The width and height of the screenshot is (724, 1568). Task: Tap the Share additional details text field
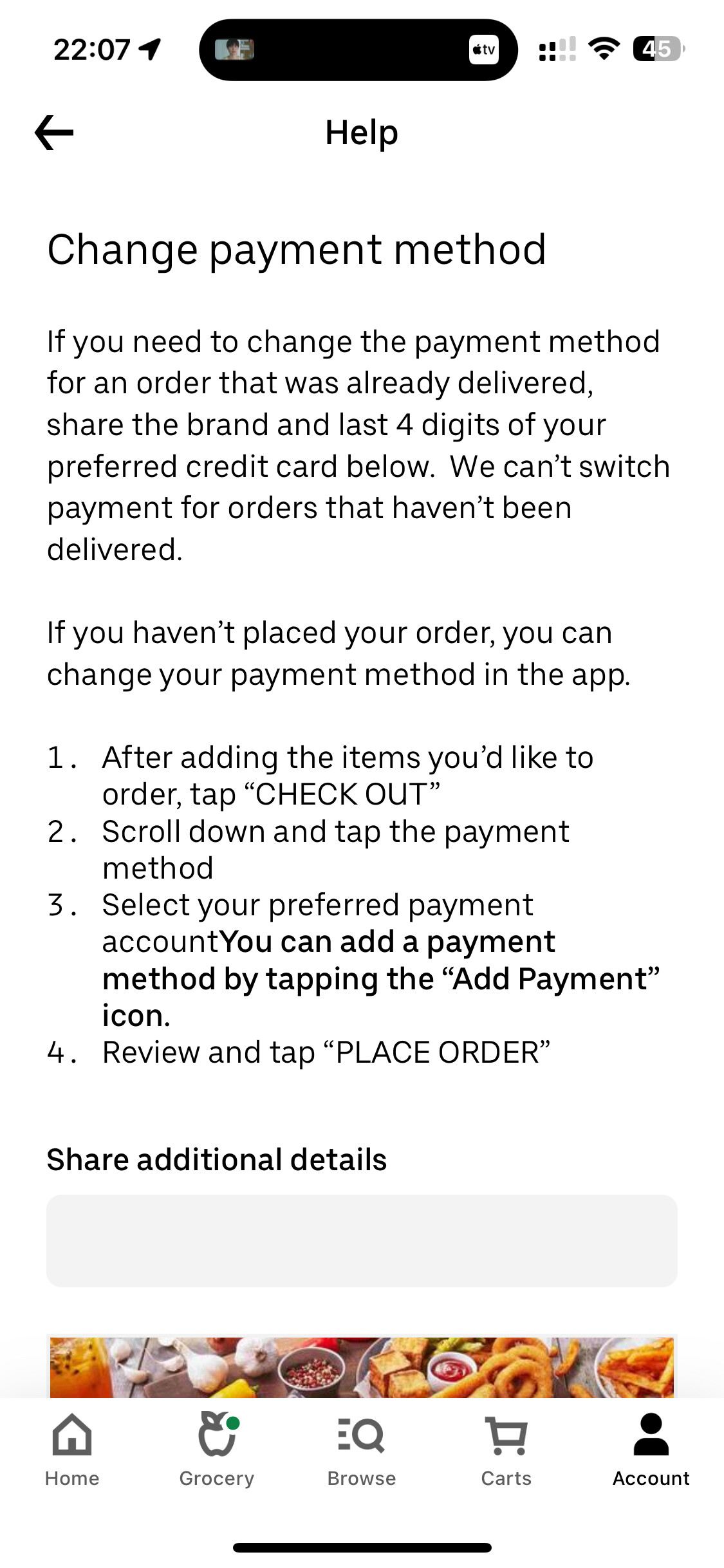tap(362, 1240)
